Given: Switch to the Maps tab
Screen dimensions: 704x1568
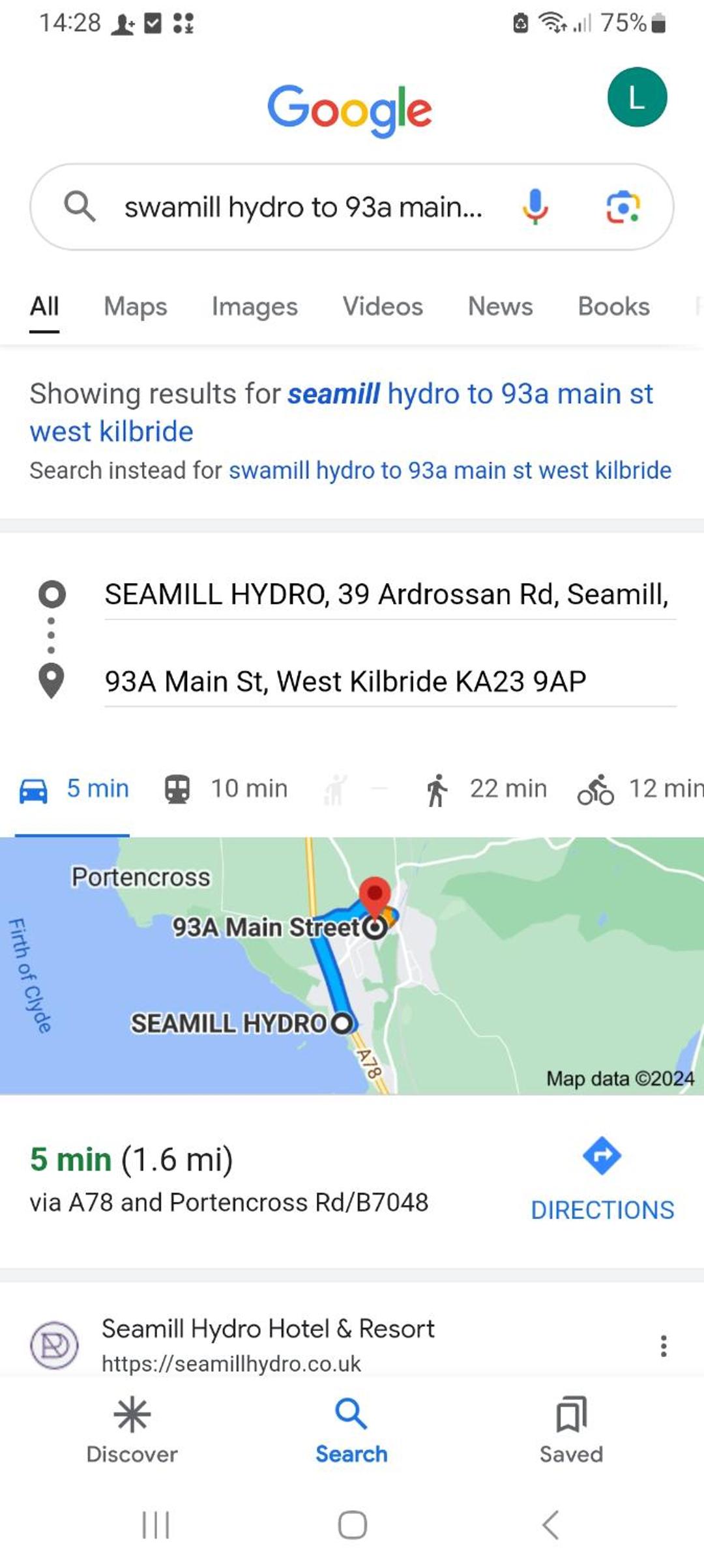Looking at the screenshot, I should (x=136, y=306).
